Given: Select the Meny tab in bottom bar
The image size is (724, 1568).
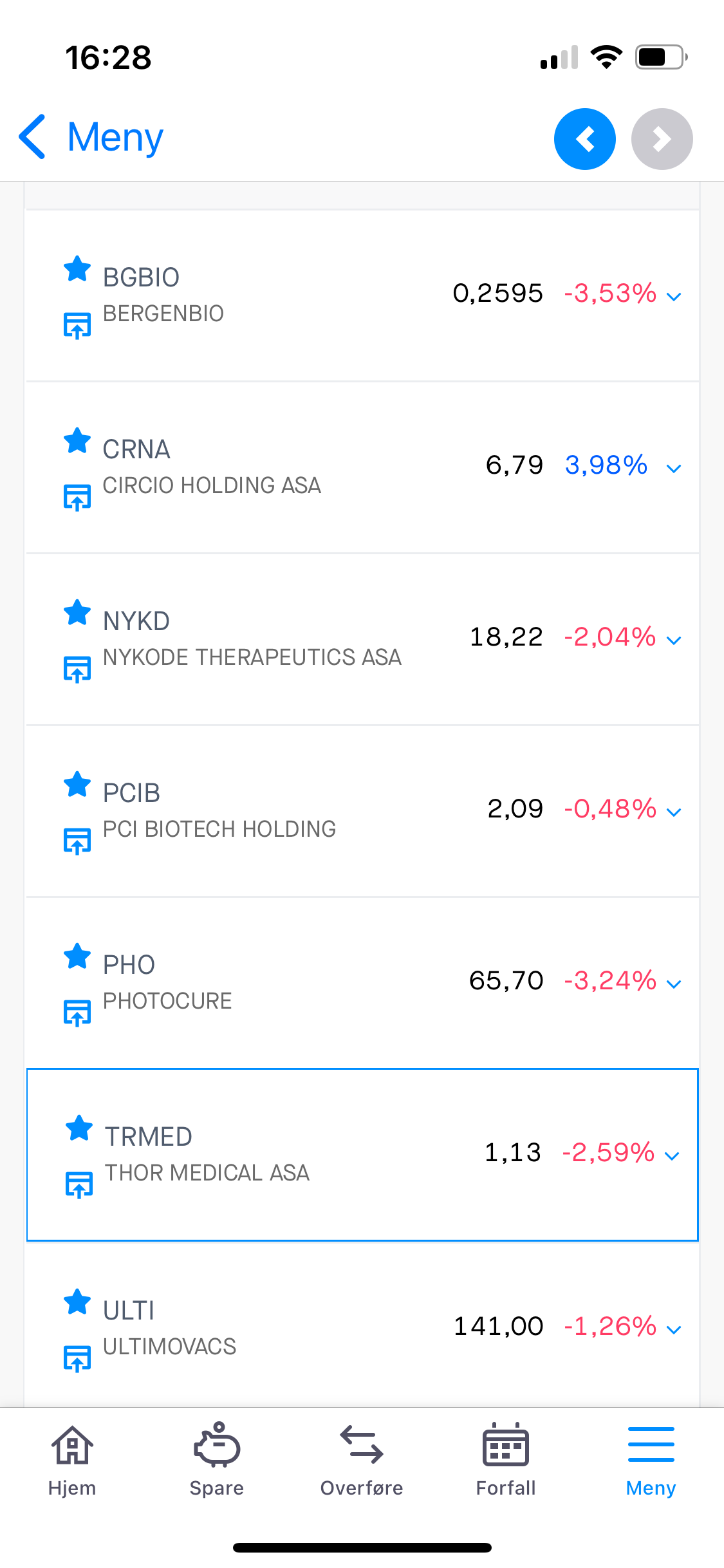Looking at the screenshot, I should [651, 1460].
